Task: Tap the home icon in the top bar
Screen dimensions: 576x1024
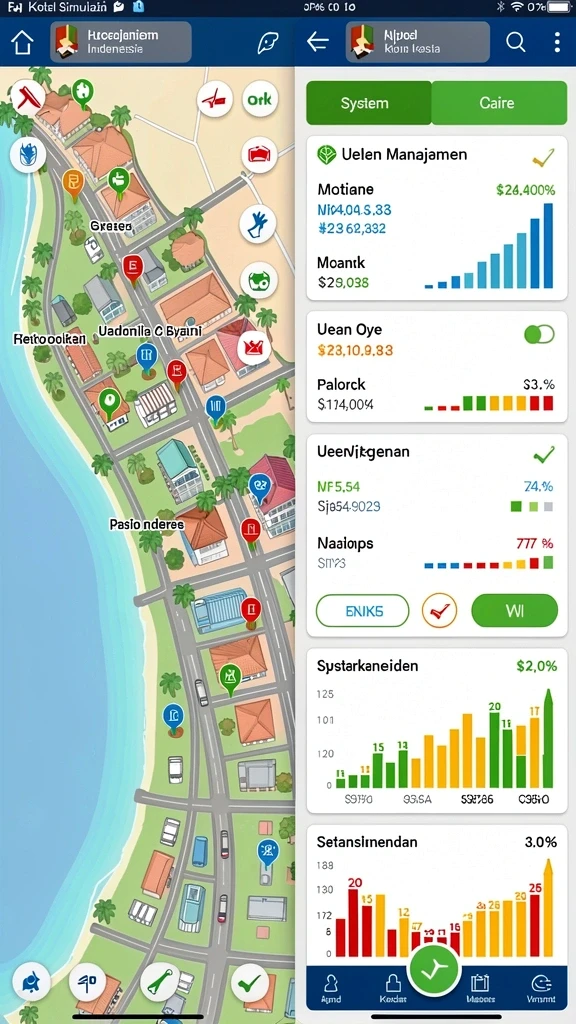Action: click(22, 42)
